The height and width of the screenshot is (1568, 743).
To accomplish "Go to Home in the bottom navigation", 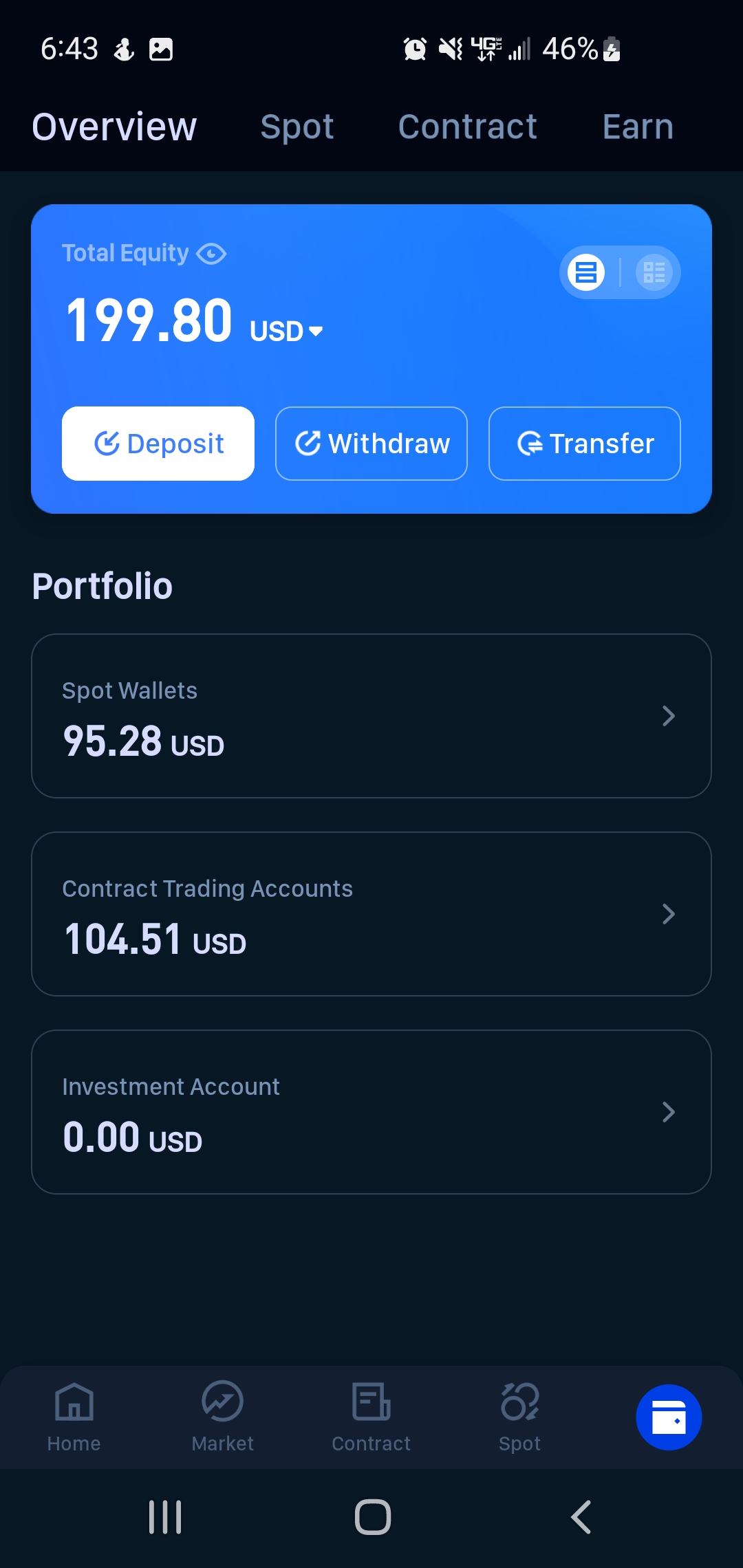I will 74,1417.
